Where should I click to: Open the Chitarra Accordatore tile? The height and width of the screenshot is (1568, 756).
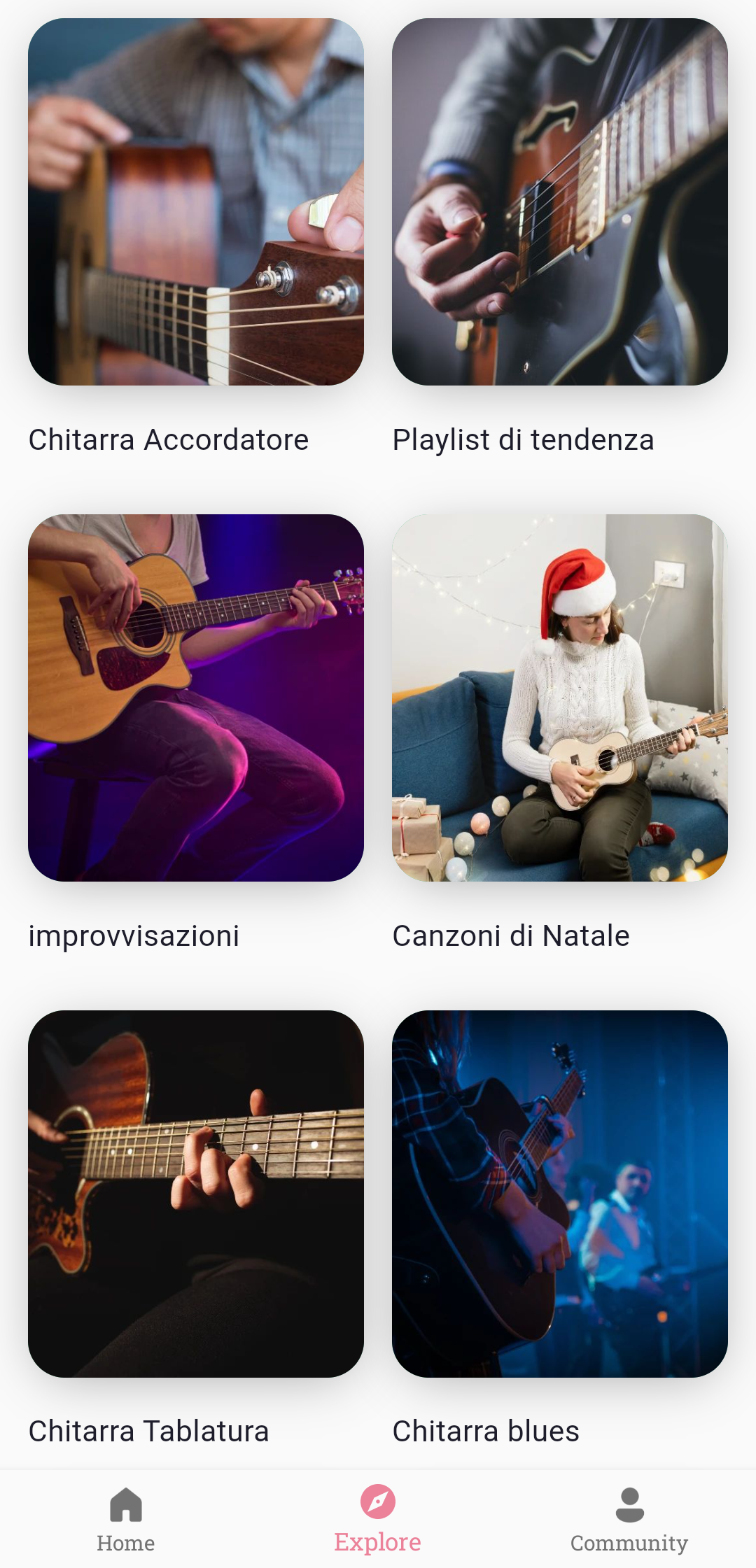click(x=196, y=202)
